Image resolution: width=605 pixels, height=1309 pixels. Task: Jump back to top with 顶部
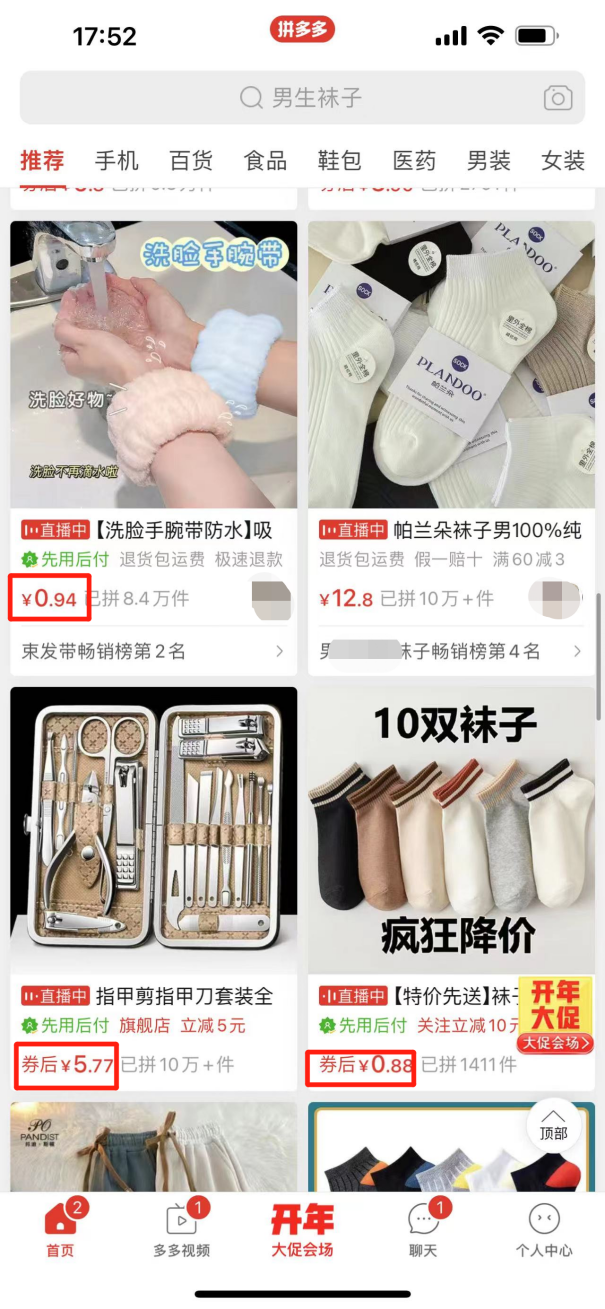(553, 1123)
